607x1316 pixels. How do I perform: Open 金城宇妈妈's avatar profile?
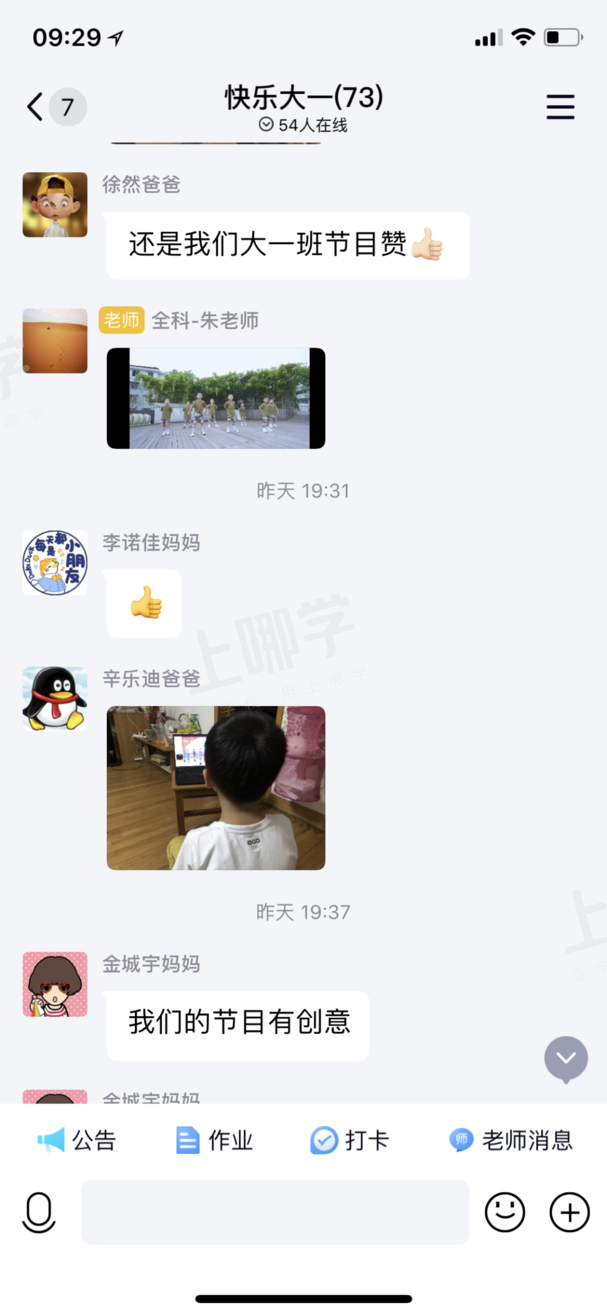click(55, 984)
